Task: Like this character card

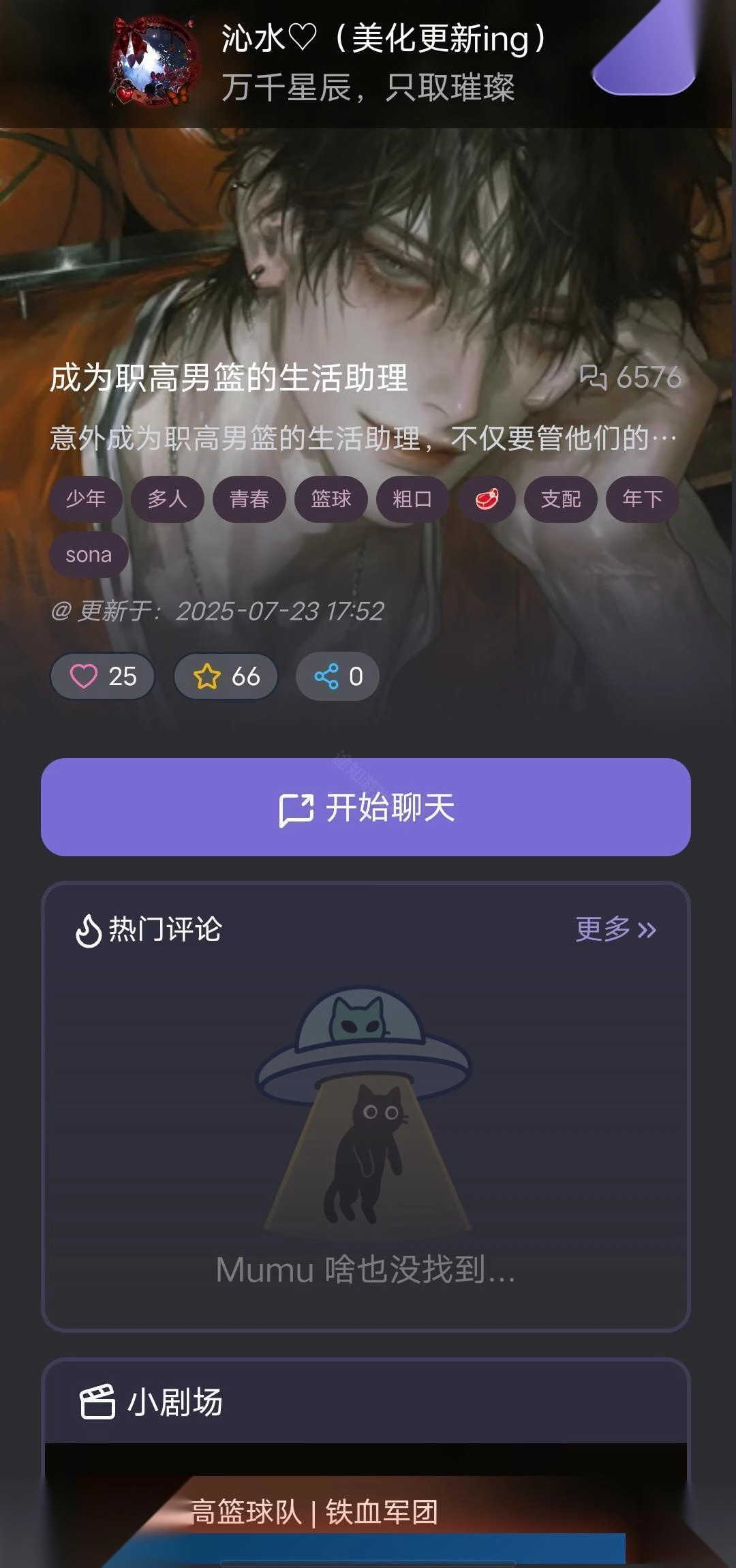Action: (x=102, y=676)
